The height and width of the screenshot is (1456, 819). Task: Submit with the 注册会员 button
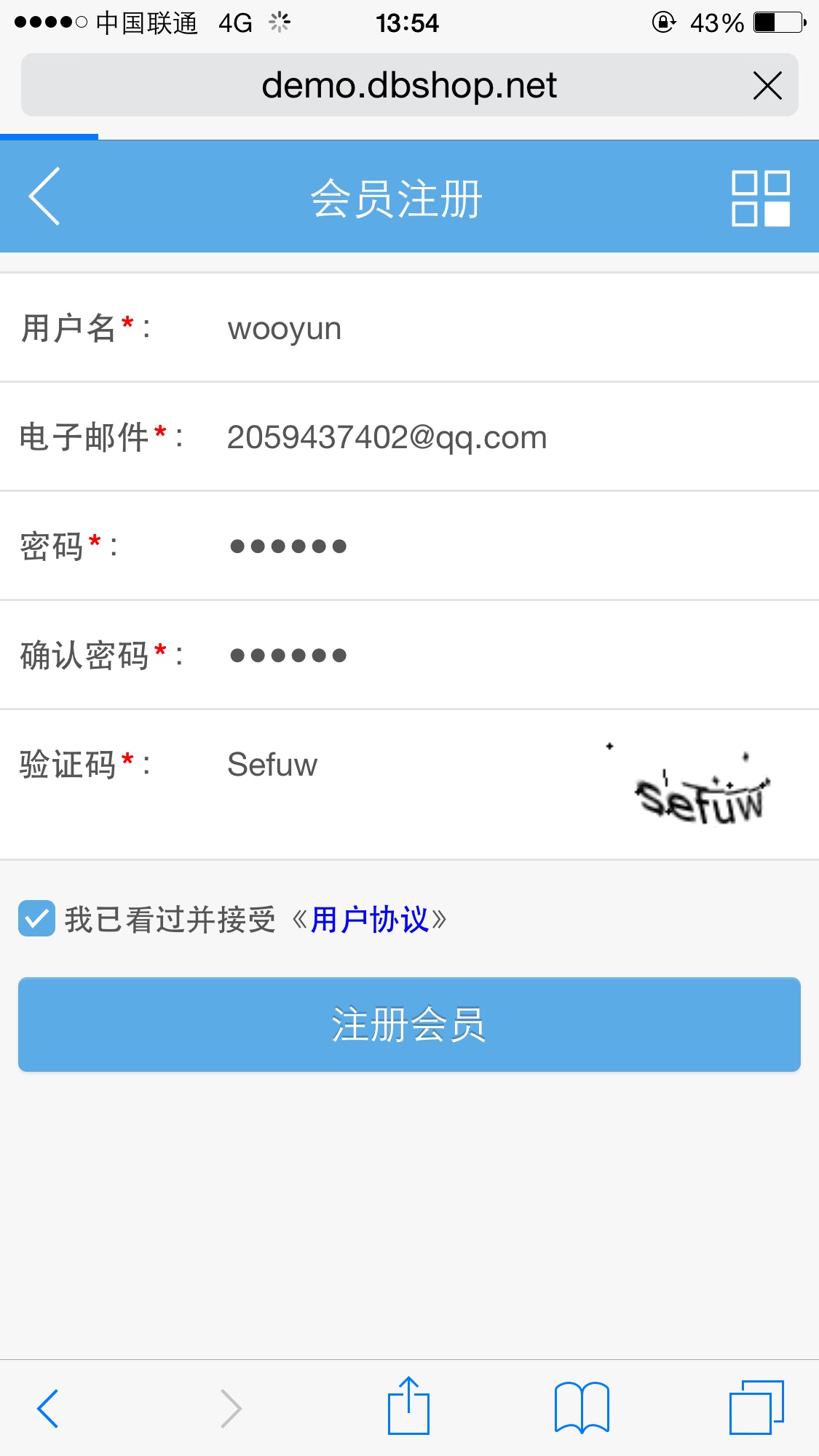(x=409, y=1025)
